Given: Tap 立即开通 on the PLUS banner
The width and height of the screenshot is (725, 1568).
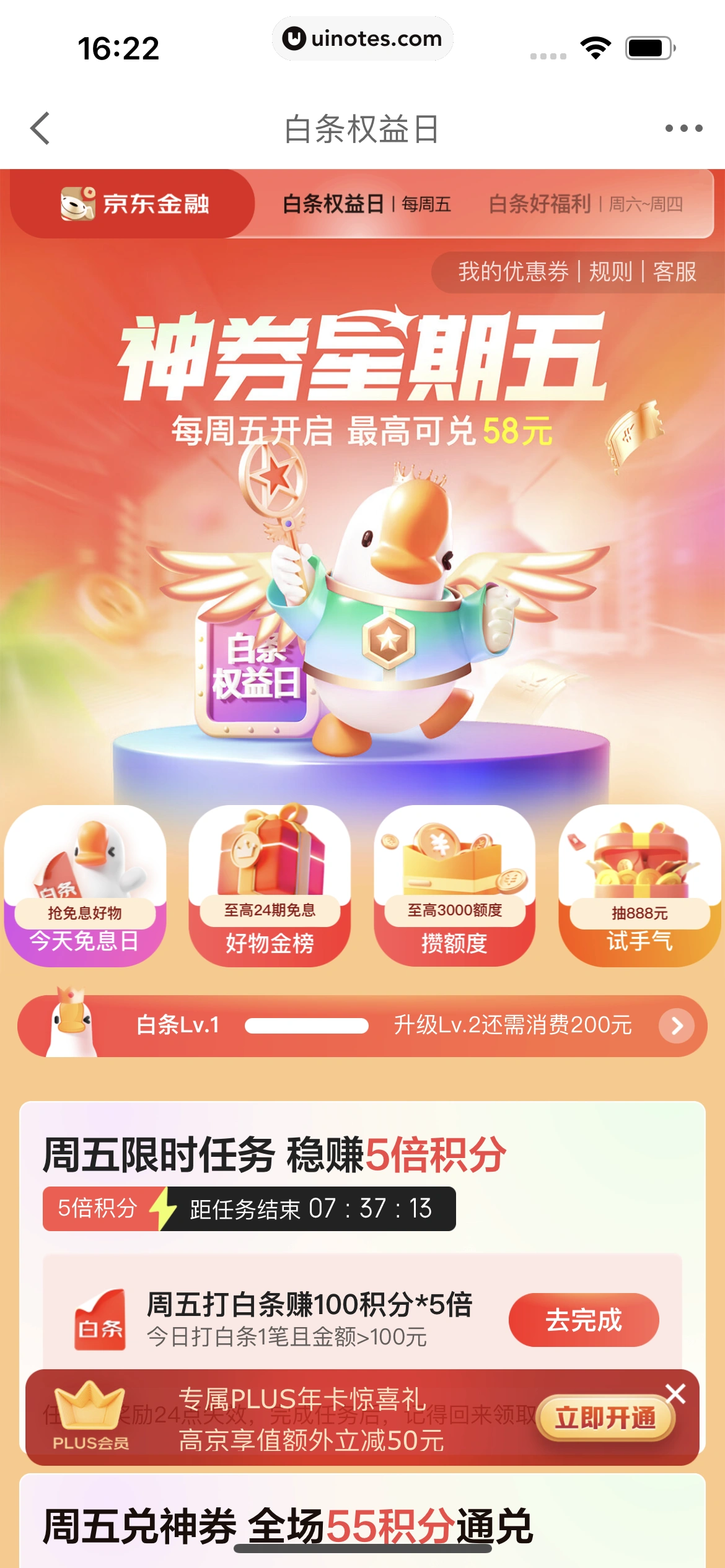Looking at the screenshot, I should [605, 1418].
